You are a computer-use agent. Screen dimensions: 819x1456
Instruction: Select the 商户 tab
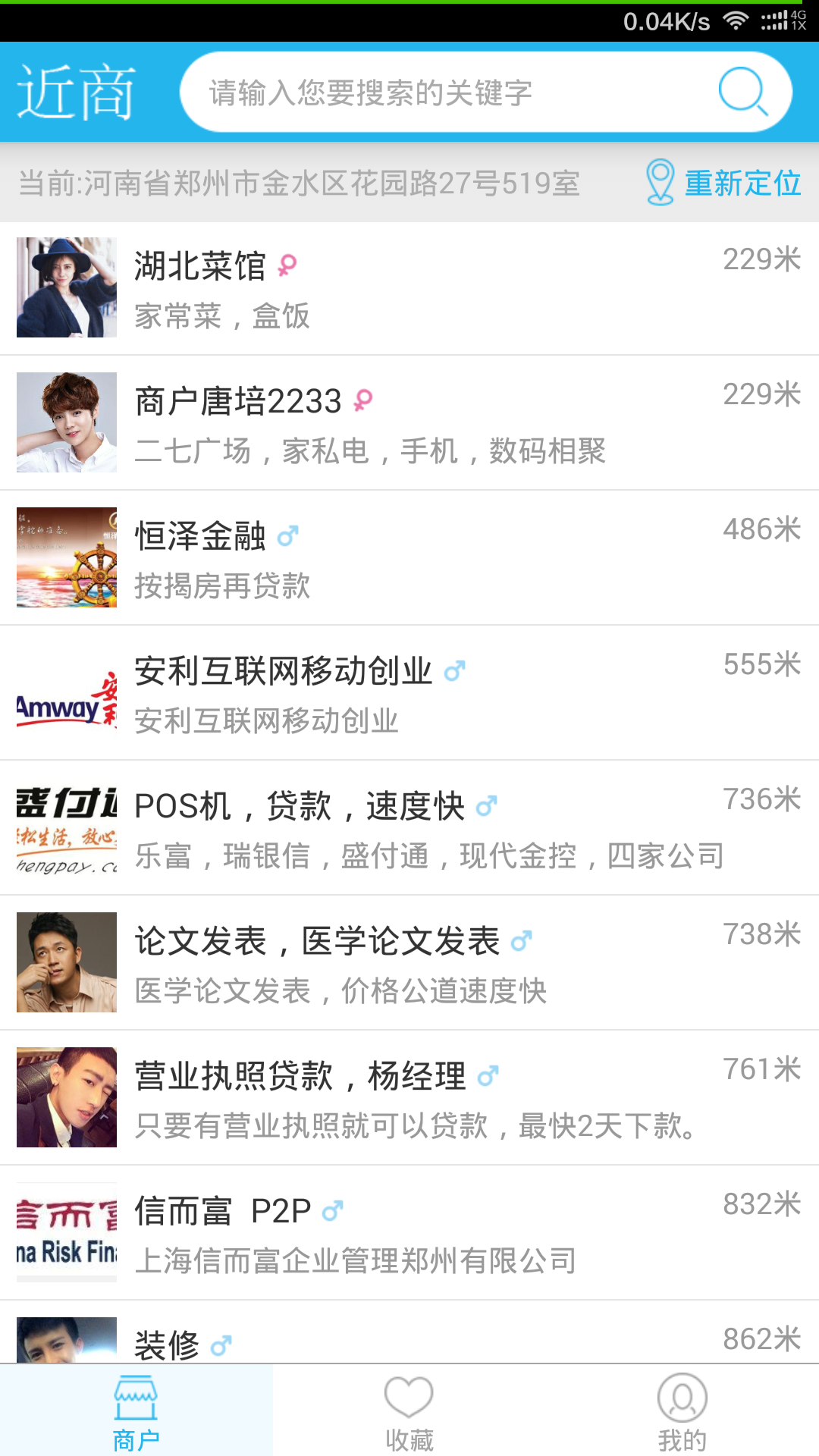(136, 1412)
